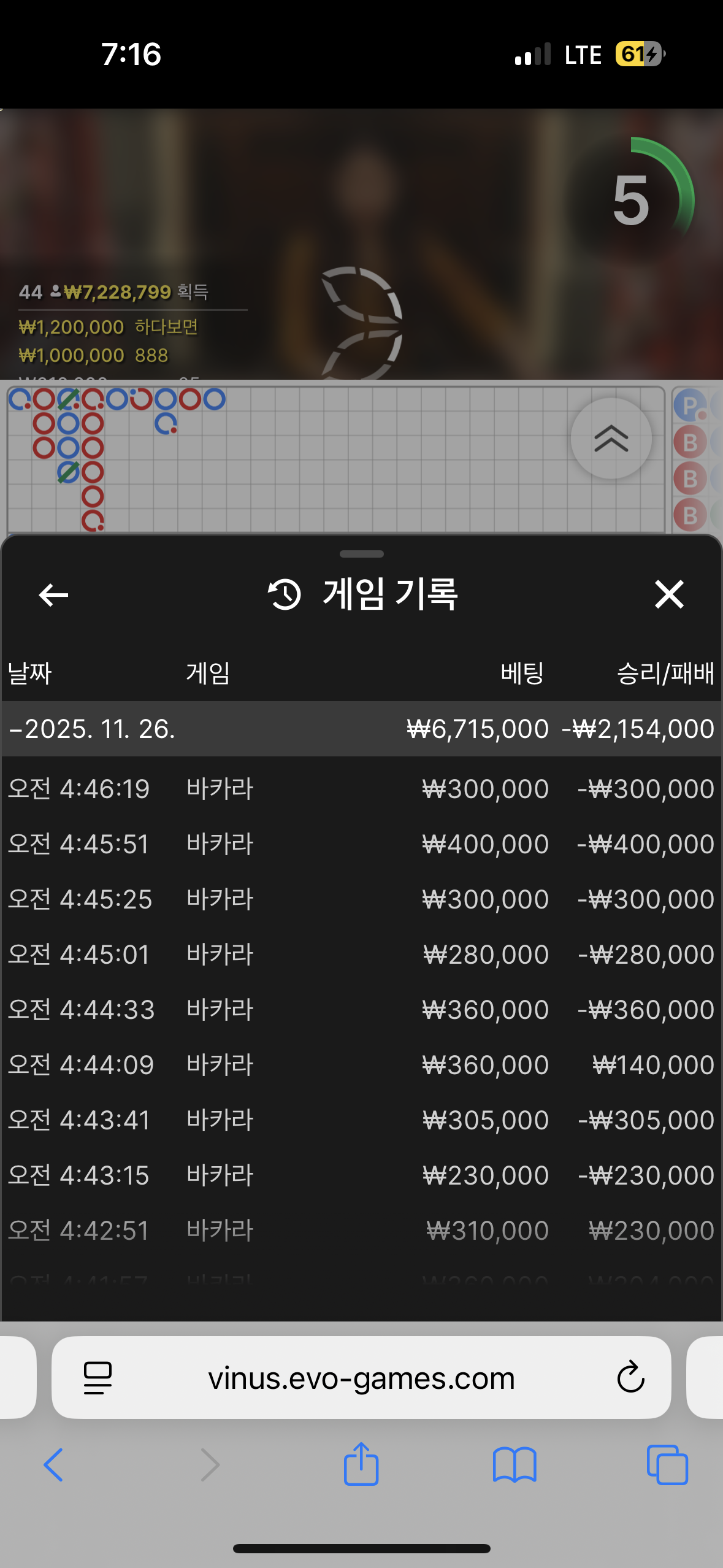This screenshot has height=1568, width=723.
Task: Open Safari bookmarks
Action: pos(514,1465)
